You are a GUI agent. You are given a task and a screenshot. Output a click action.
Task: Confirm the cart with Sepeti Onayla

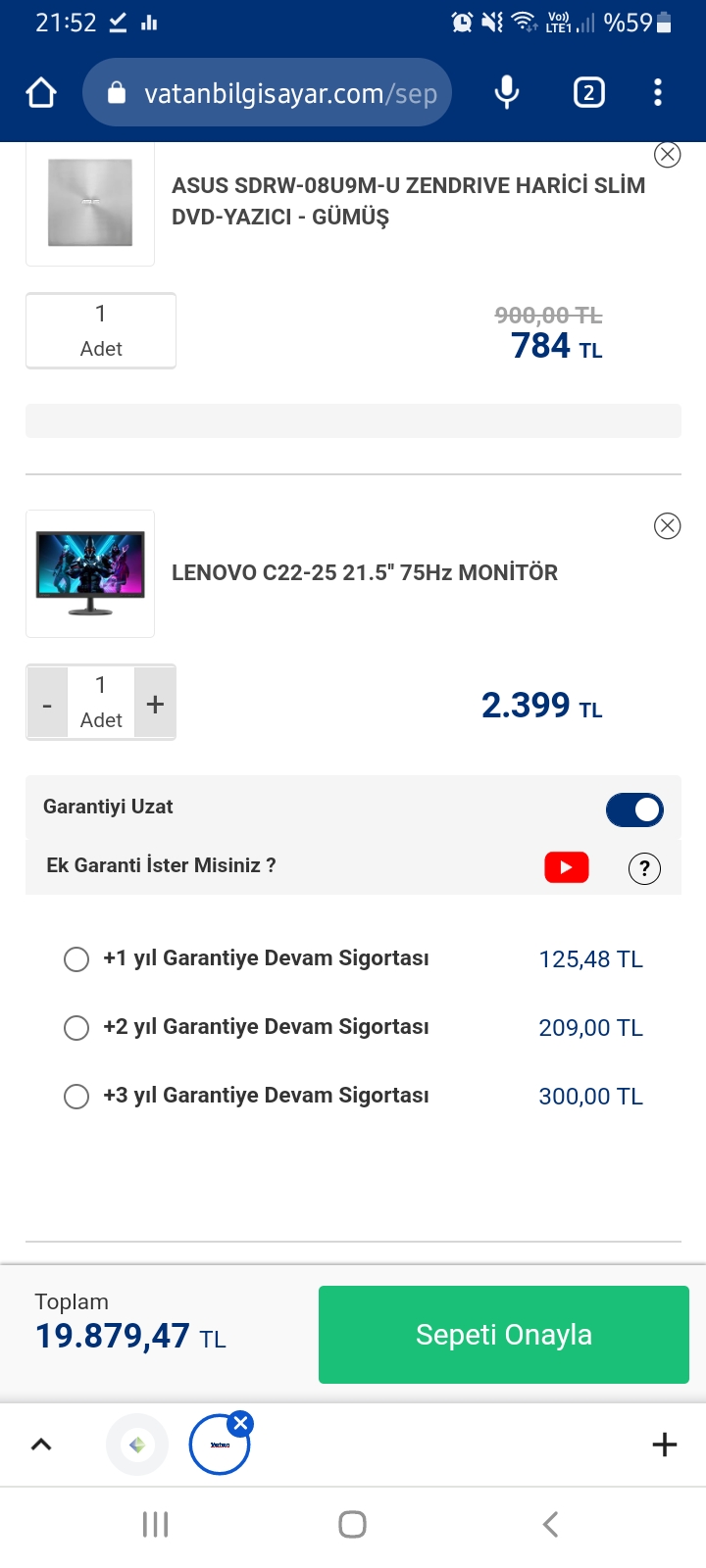pos(503,1335)
